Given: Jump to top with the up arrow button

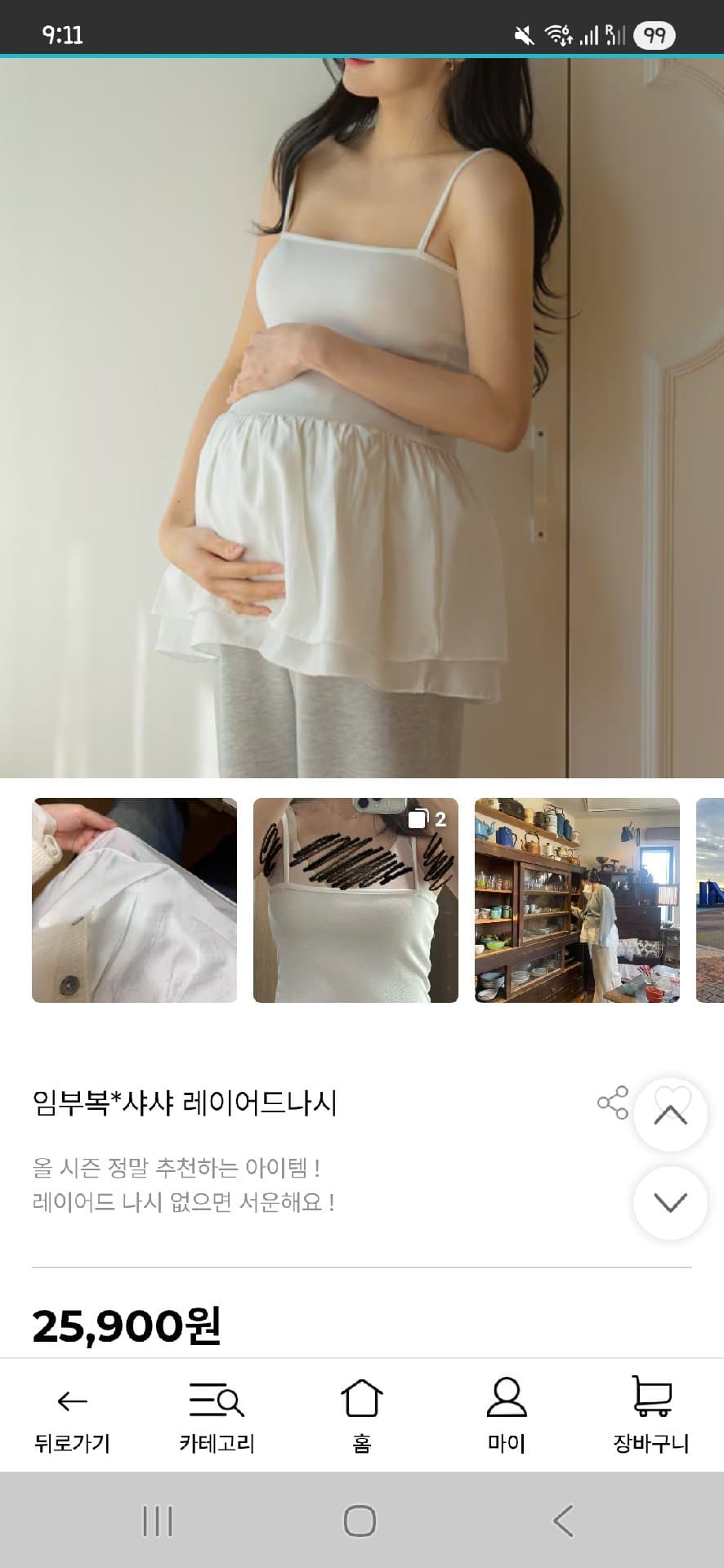Looking at the screenshot, I should point(670,1115).
